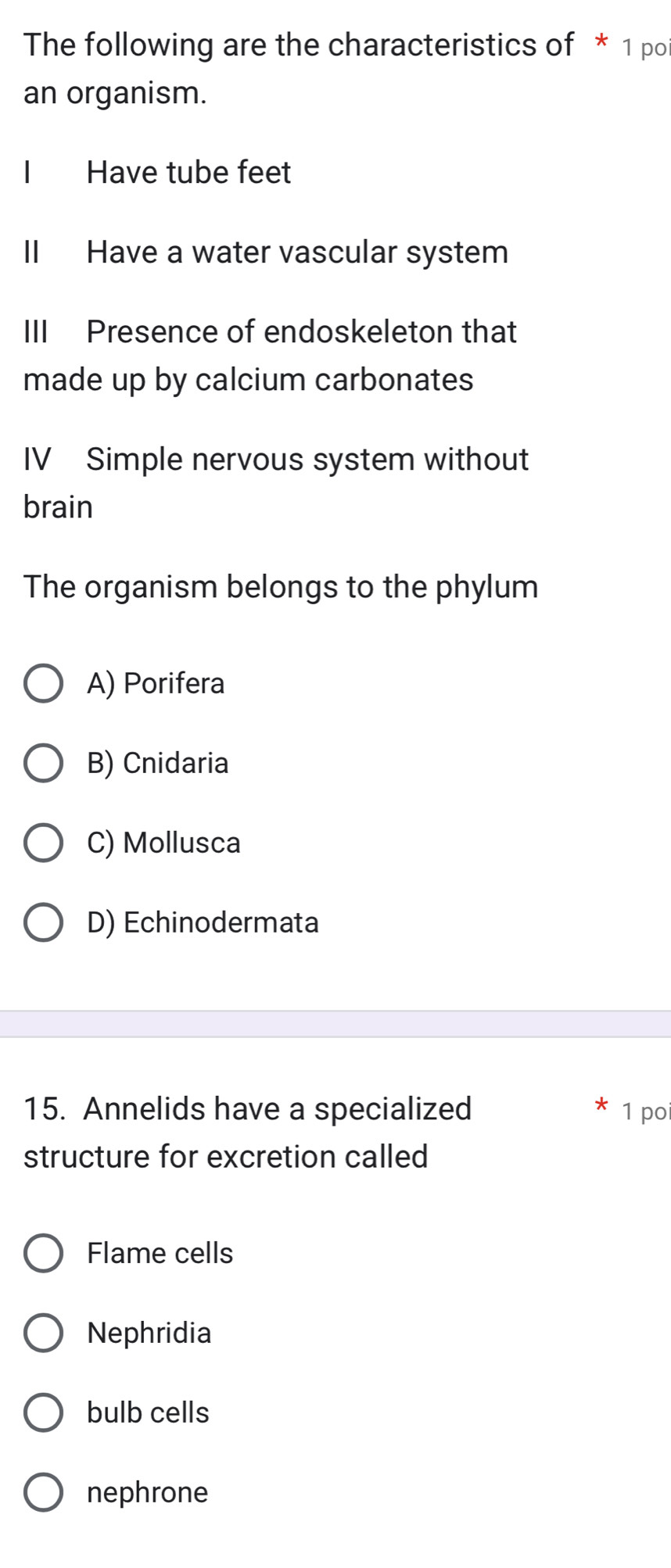671x1568 pixels.
Task: Pick the bulb cells option
Action: (x=43, y=1413)
